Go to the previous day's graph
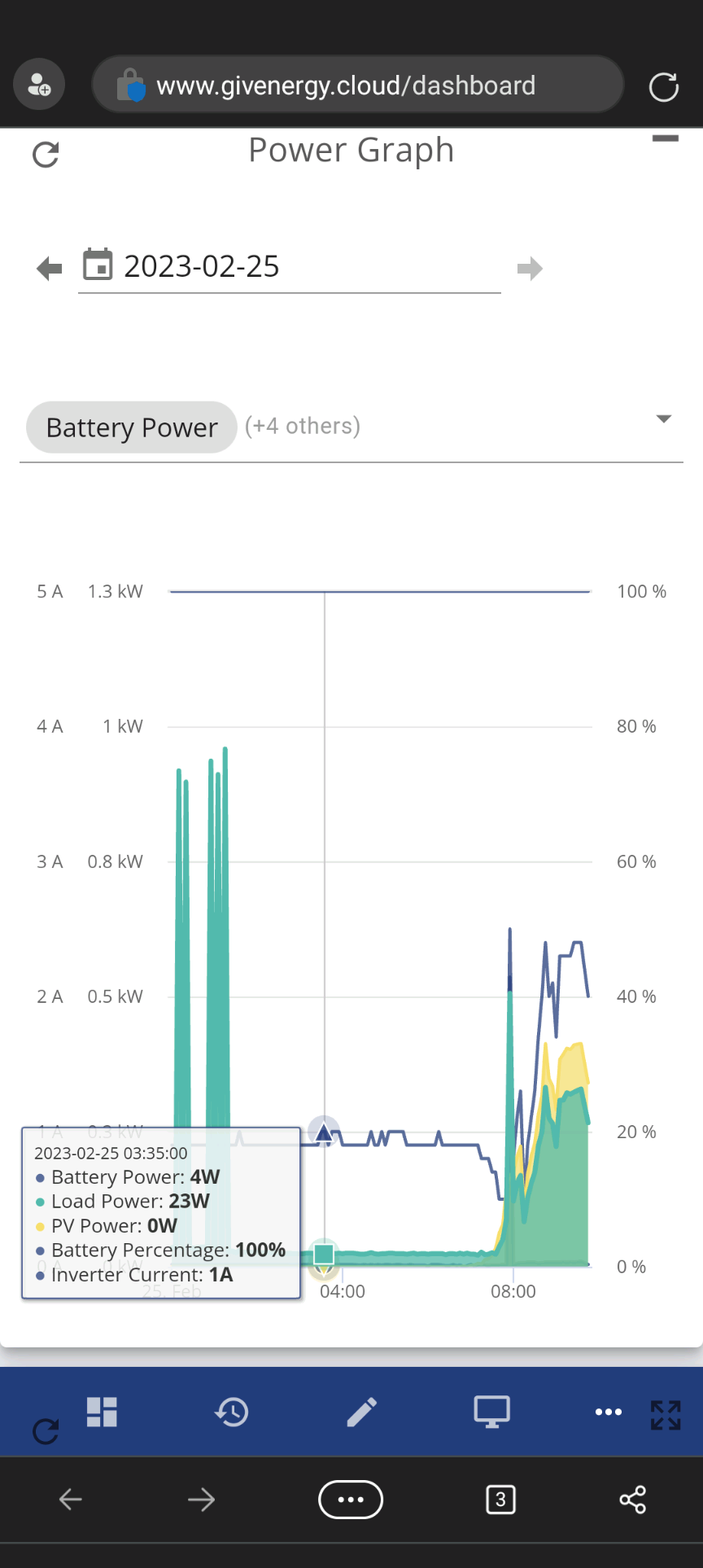Screen dimensions: 703x1568 click(50, 269)
